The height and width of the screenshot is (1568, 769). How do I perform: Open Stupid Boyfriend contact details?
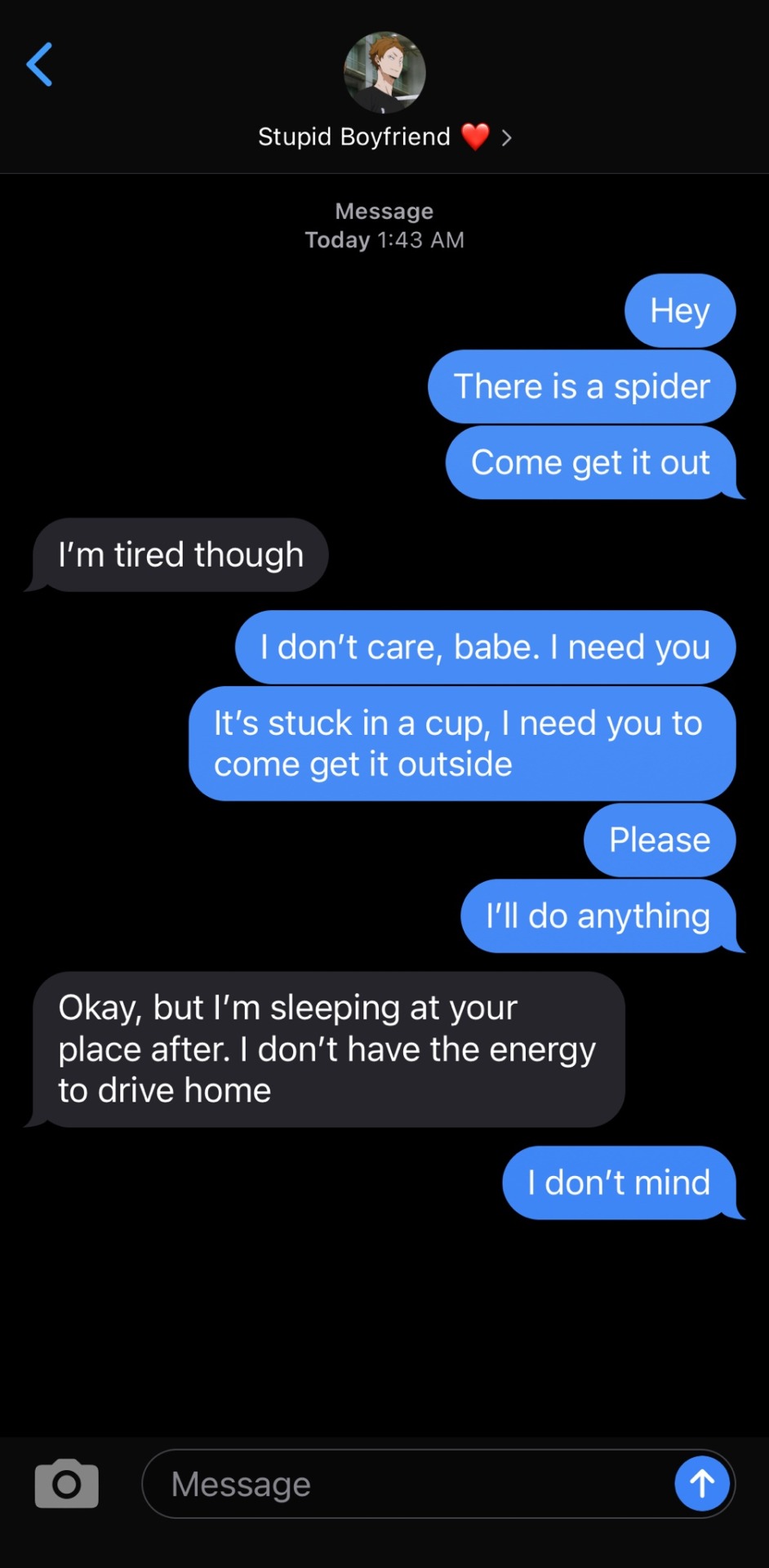pyautogui.click(x=384, y=137)
